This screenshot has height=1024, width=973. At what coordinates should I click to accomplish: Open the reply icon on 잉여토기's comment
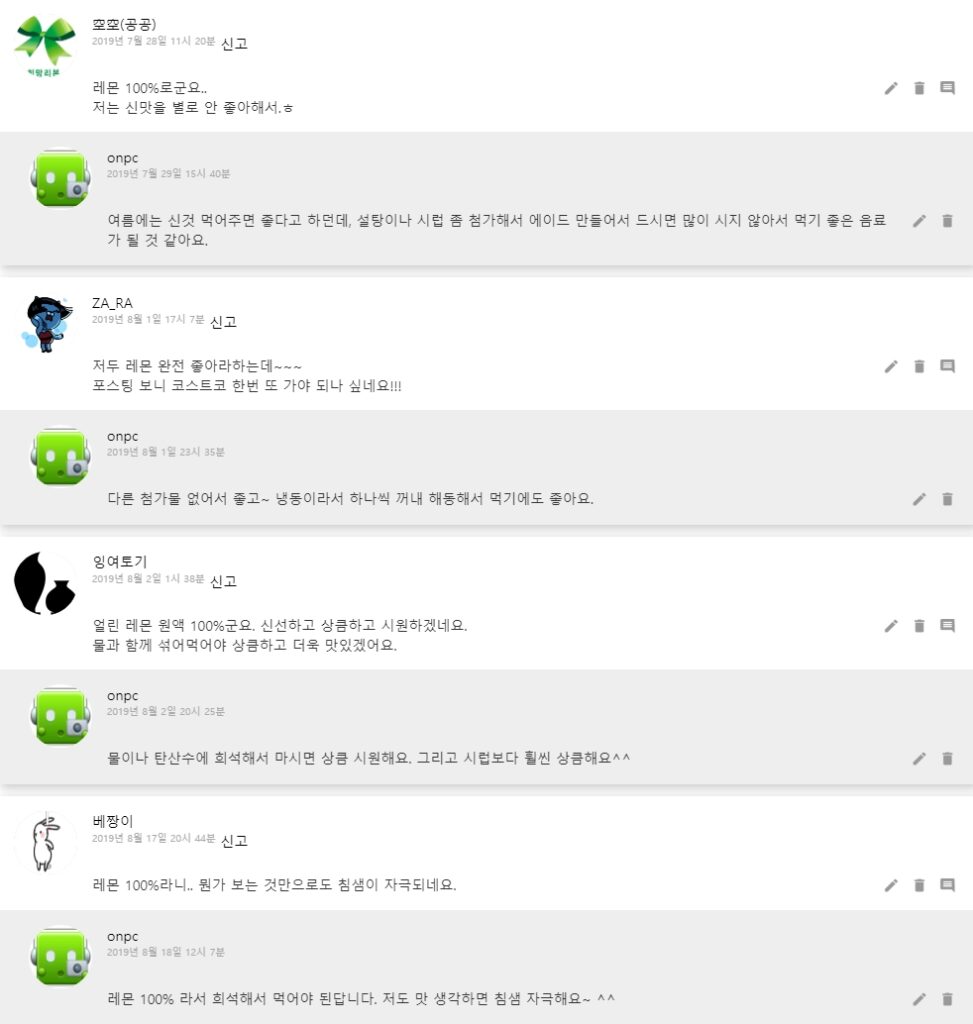946,625
